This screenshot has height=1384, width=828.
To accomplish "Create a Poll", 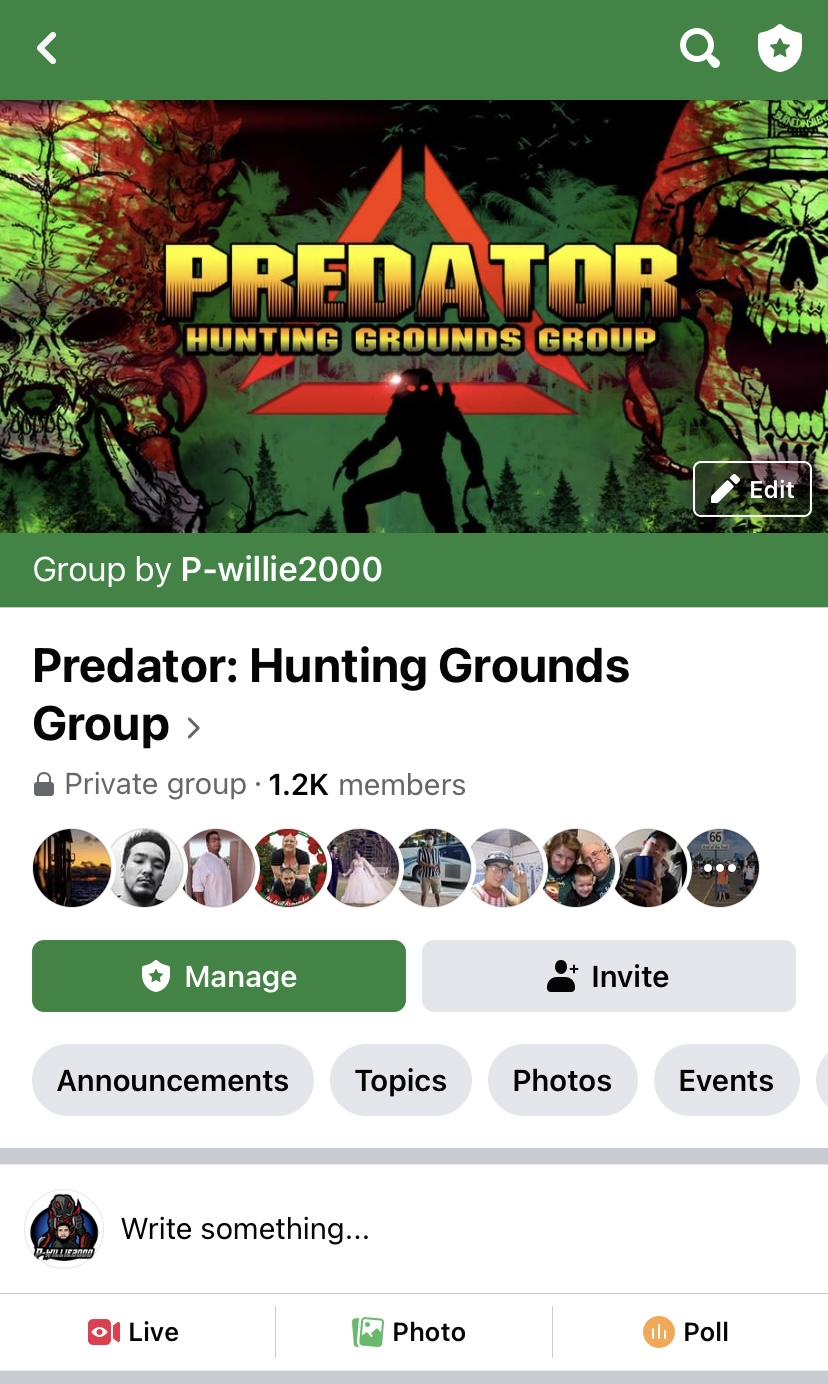I will tap(686, 1332).
